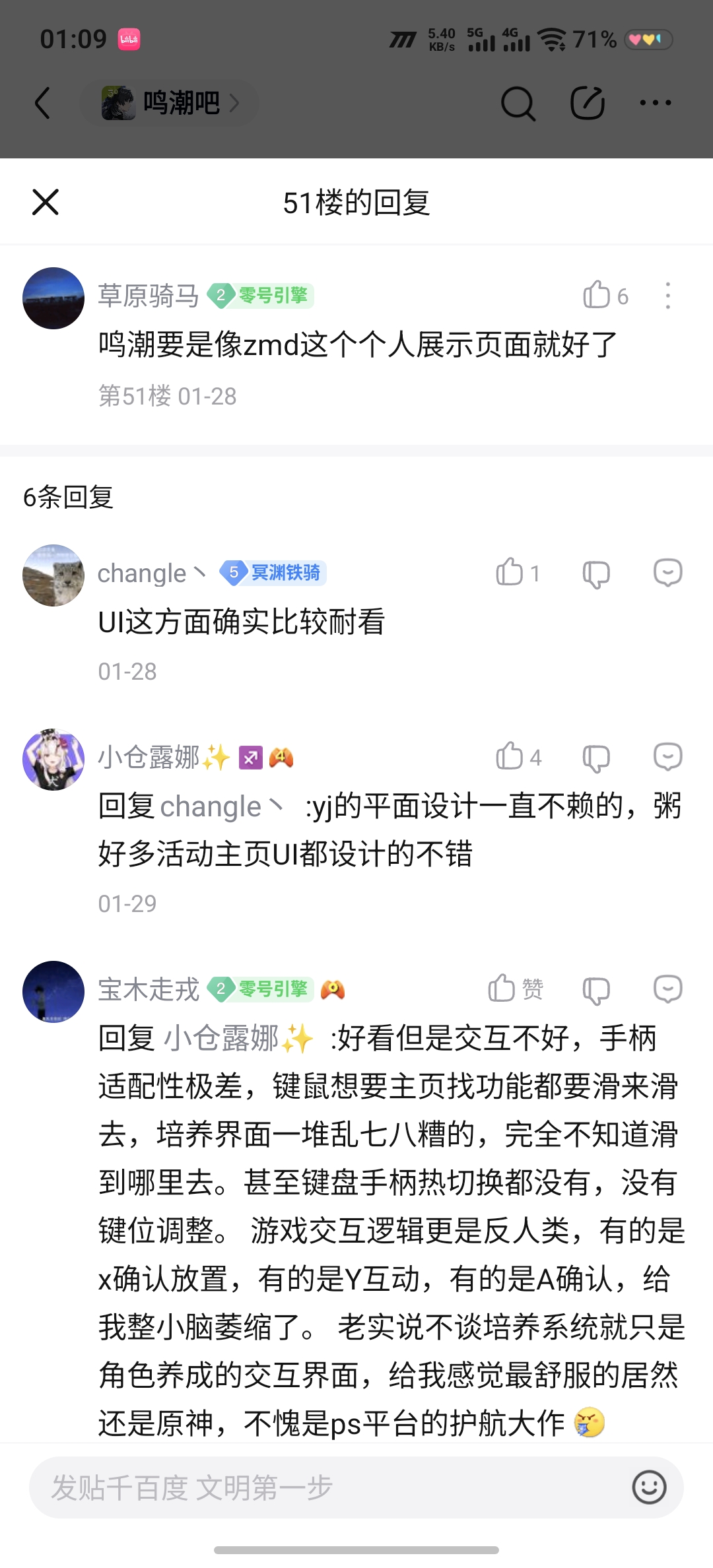Close the 51楼 replies panel
Image resolution: width=713 pixels, height=1568 pixels.
pos(46,202)
